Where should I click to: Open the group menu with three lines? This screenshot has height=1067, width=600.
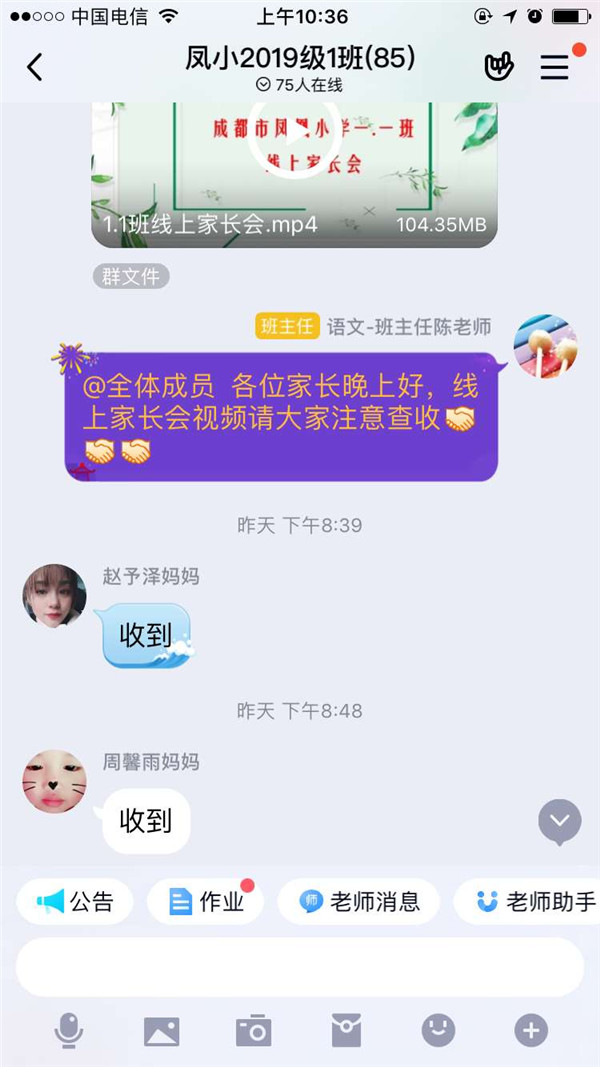pyautogui.click(x=554, y=67)
